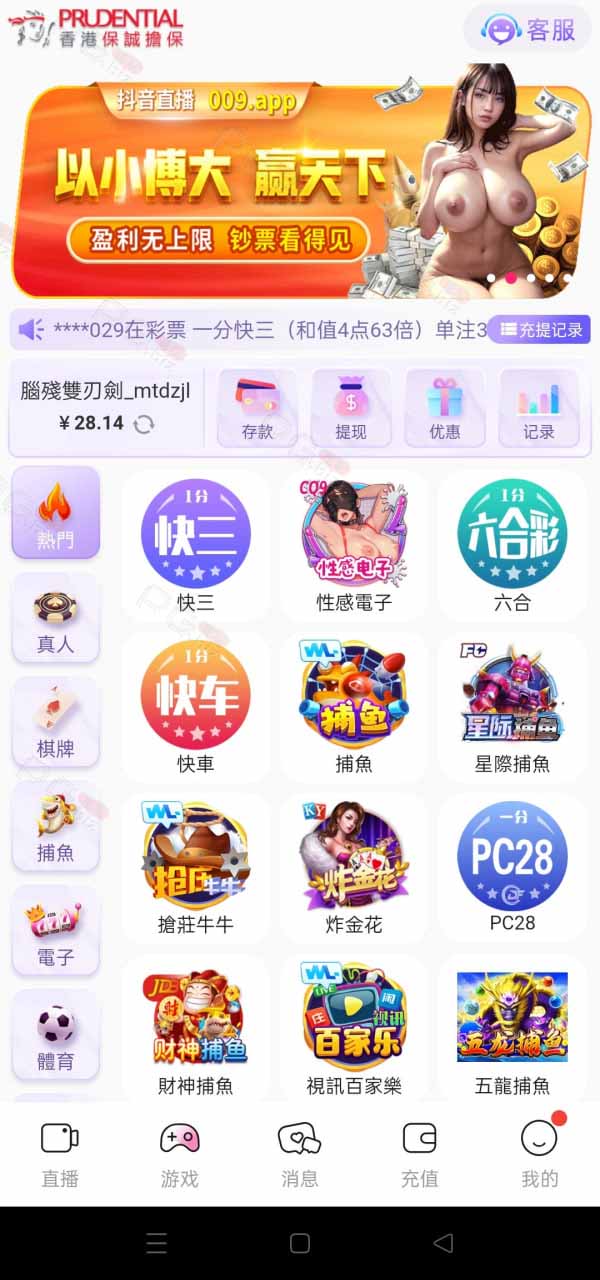Open 存款 deposit
This screenshot has width=600, height=1280.
[257, 408]
